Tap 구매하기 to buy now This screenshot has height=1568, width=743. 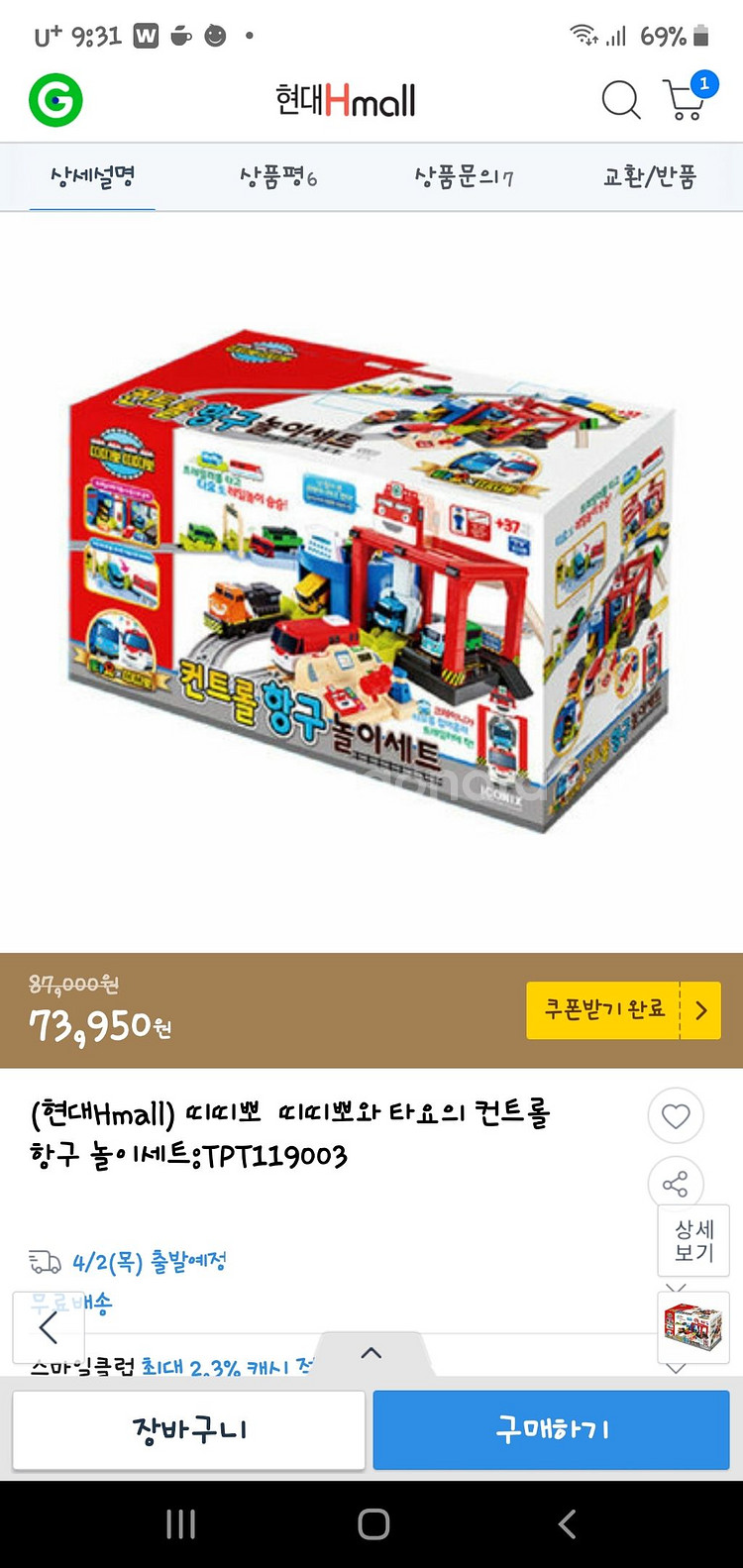point(552,1429)
